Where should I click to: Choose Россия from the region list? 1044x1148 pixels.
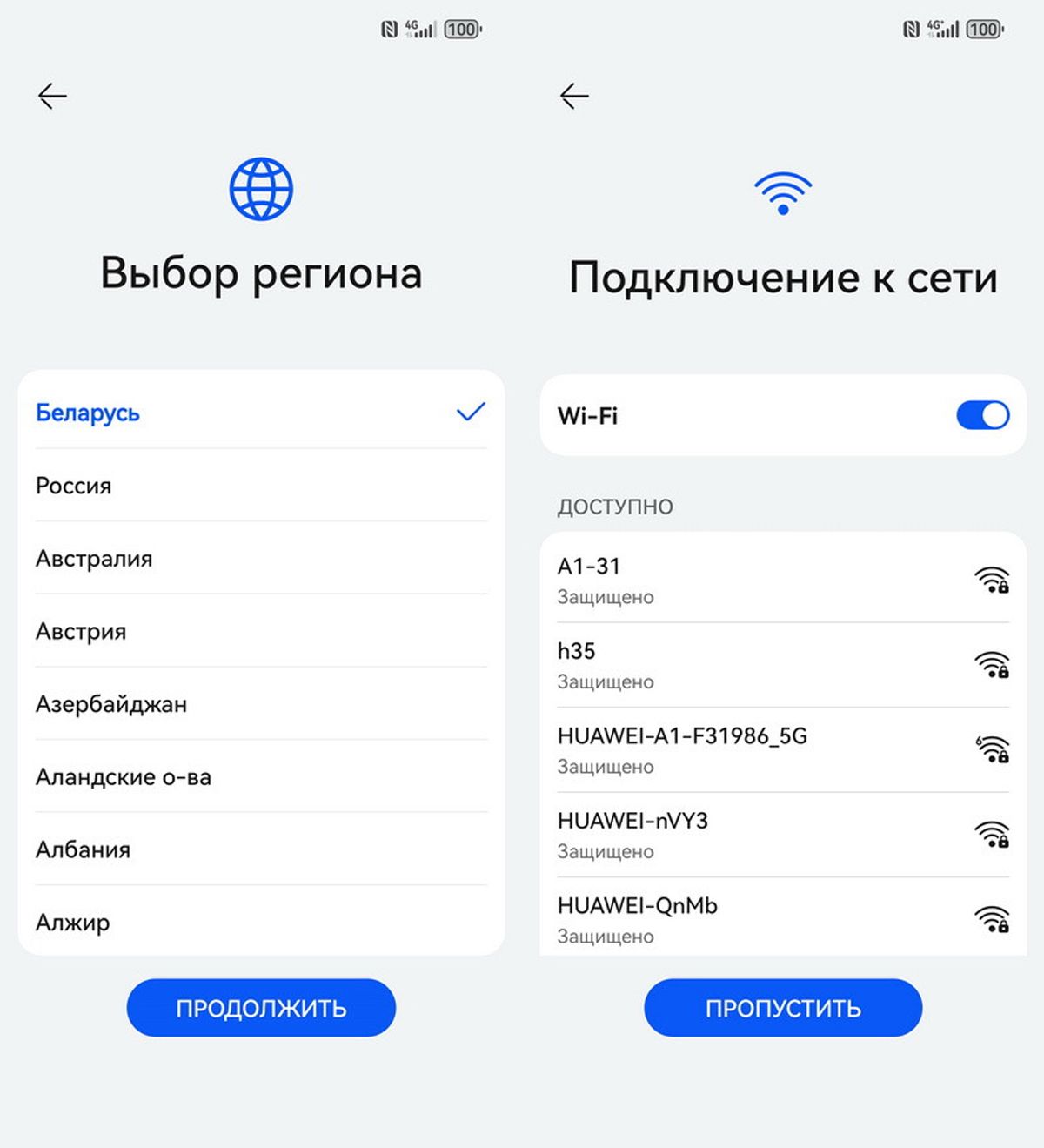[x=261, y=486]
